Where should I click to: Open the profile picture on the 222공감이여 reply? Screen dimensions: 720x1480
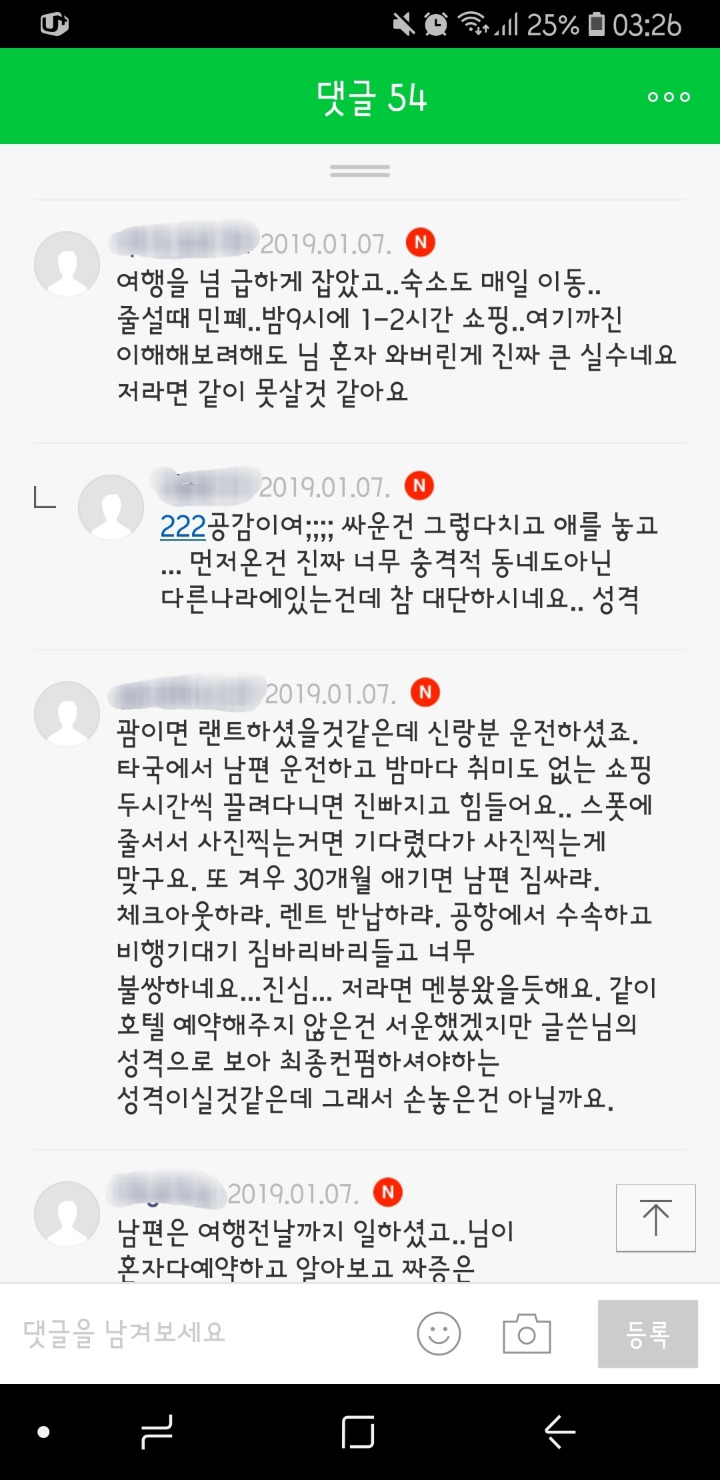click(x=111, y=508)
